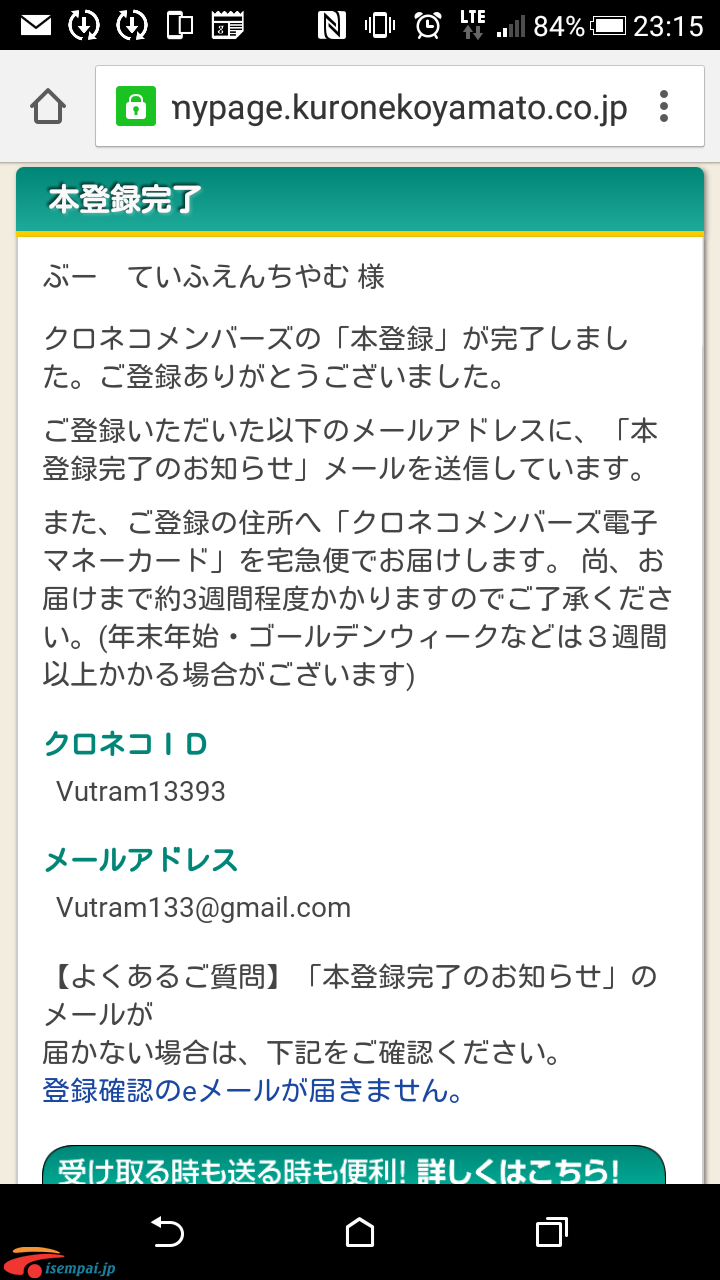Screen dimensions: 720x1280
Task: Open the link 登録確認のeメールが届きません。
Action: tap(253, 1090)
